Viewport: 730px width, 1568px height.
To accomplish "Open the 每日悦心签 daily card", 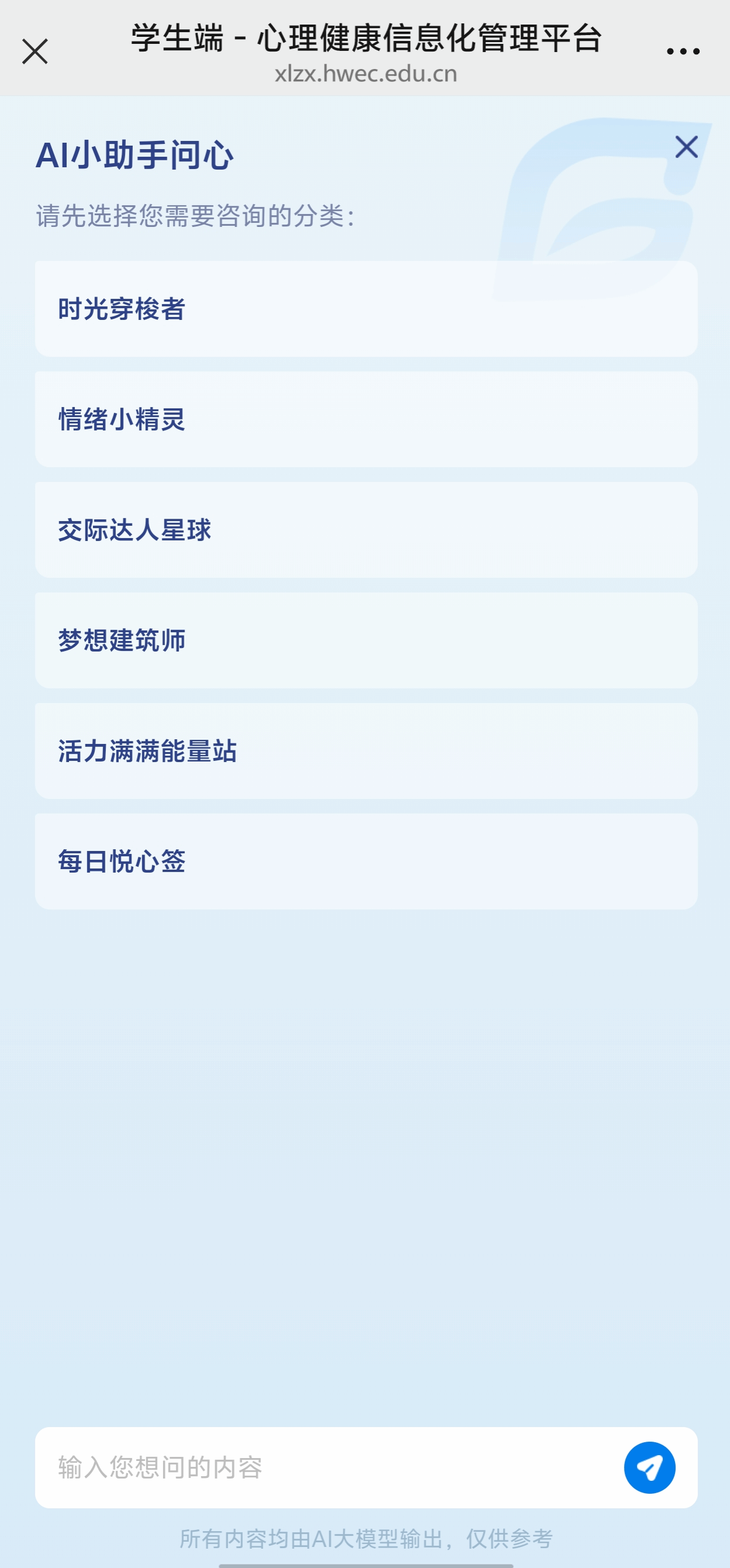I will click(x=366, y=860).
